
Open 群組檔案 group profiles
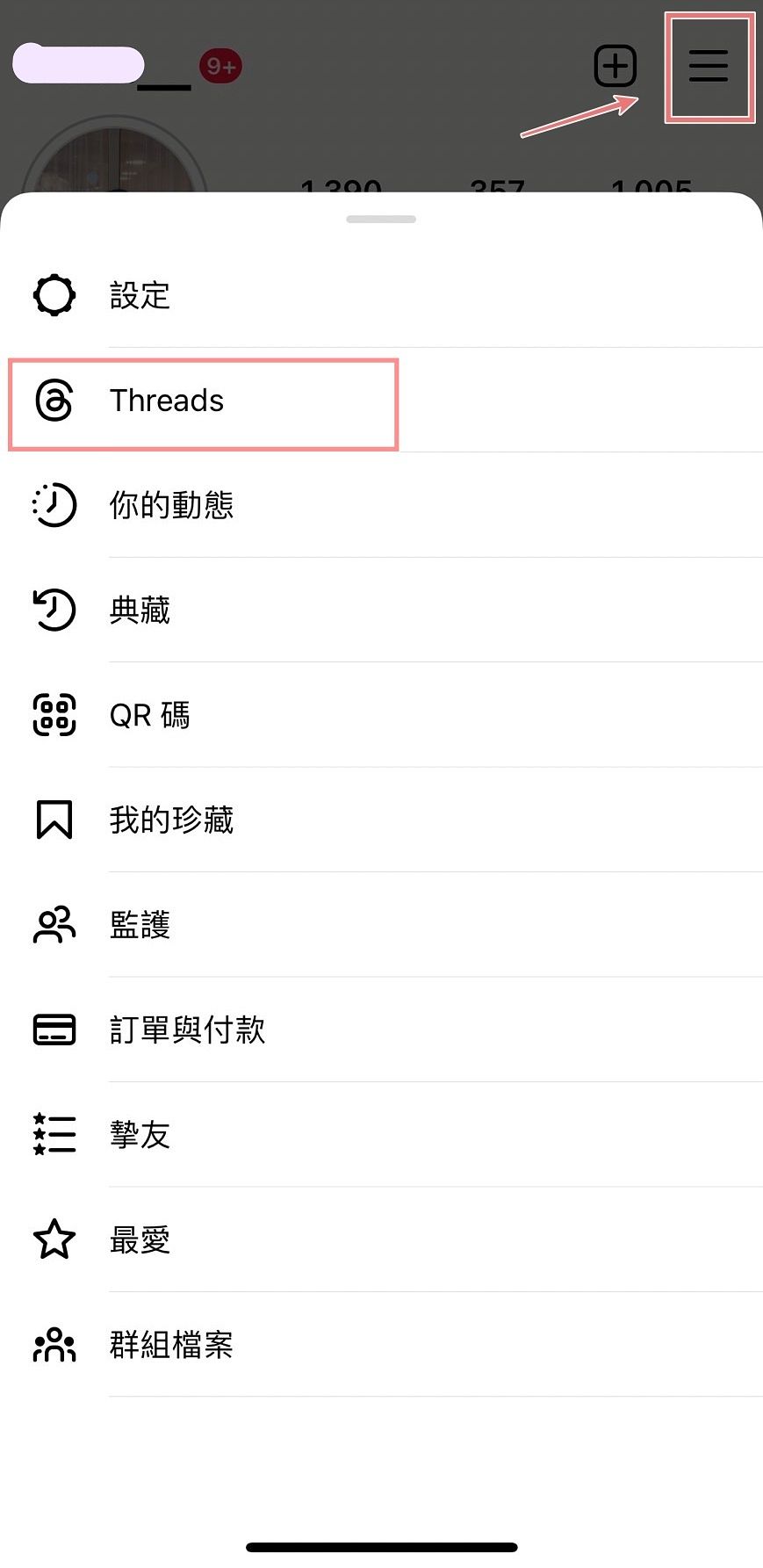[171, 1344]
